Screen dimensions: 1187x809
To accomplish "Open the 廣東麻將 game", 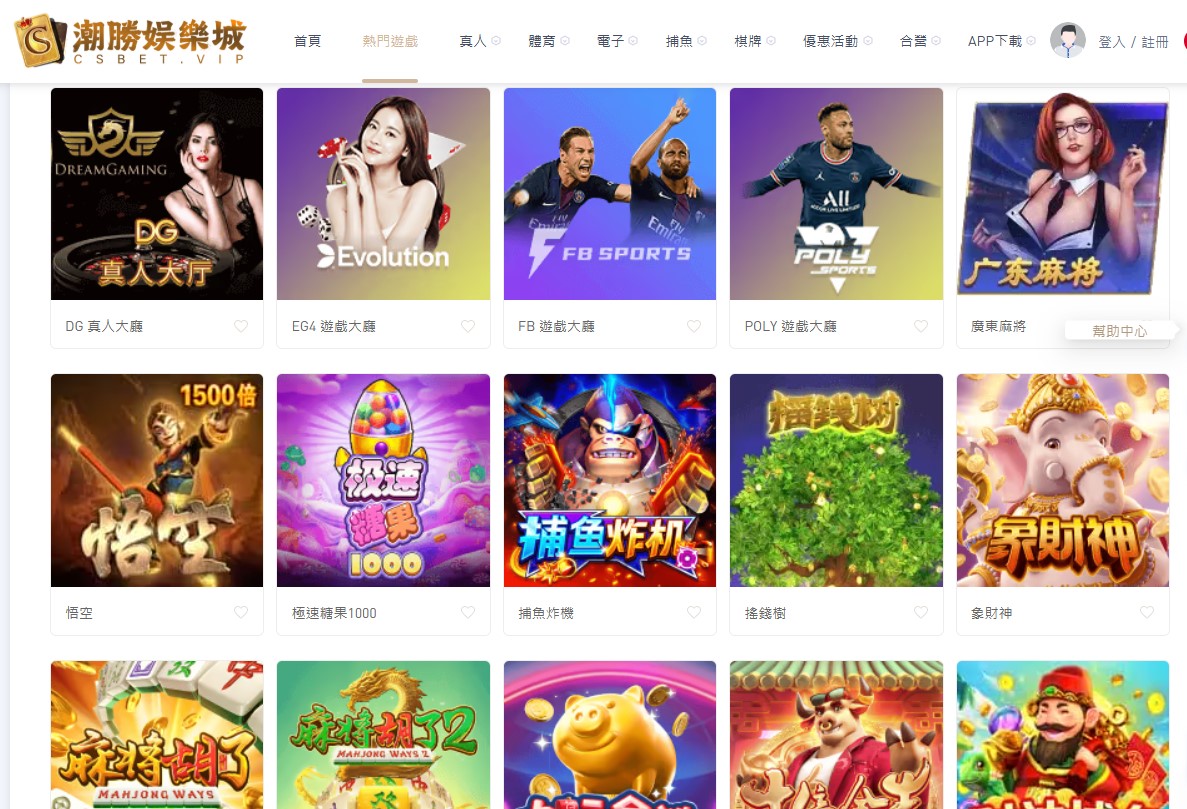I will click(1062, 194).
